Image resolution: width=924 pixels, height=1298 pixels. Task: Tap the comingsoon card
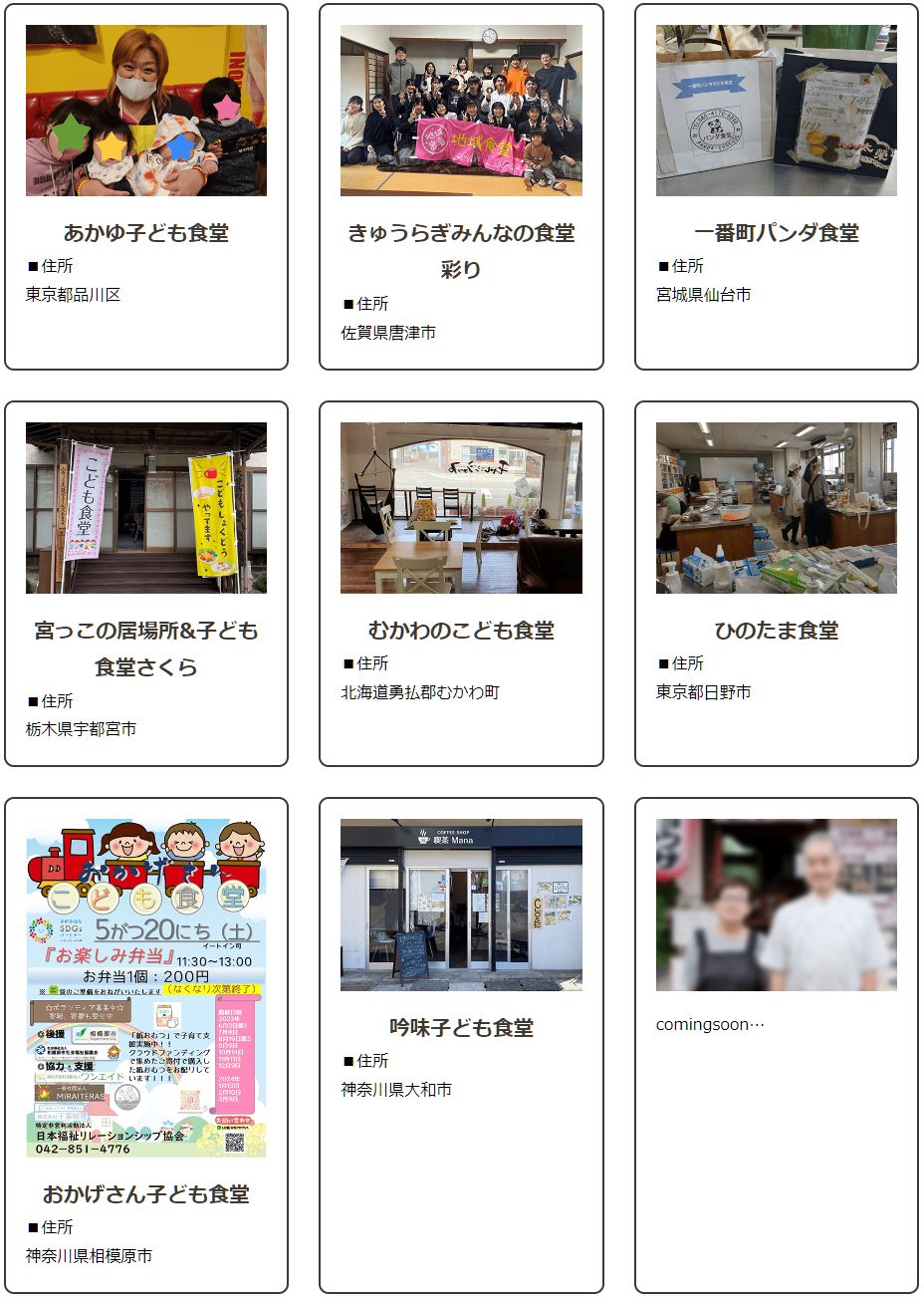point(776,906)
